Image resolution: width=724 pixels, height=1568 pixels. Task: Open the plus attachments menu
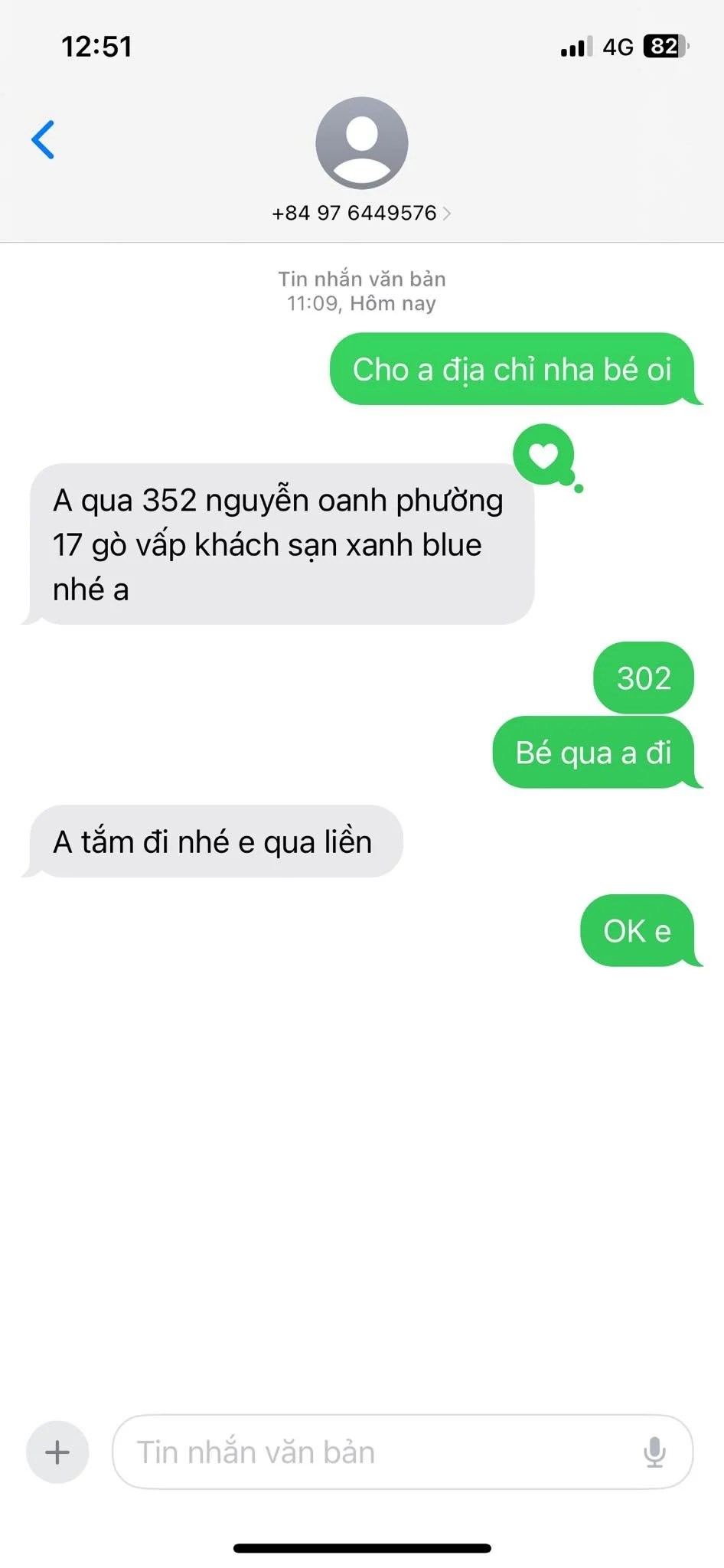57,1452
